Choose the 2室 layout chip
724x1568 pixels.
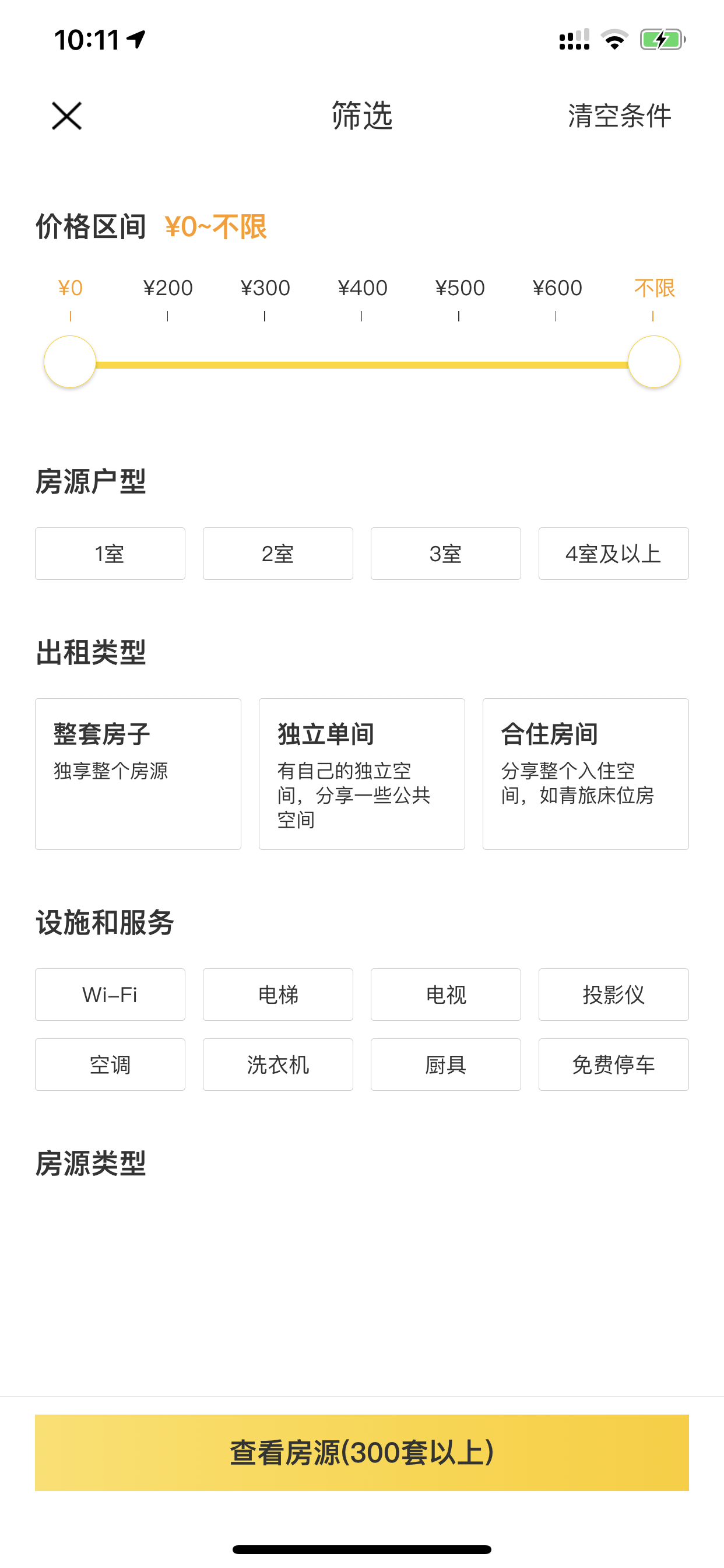278,554
